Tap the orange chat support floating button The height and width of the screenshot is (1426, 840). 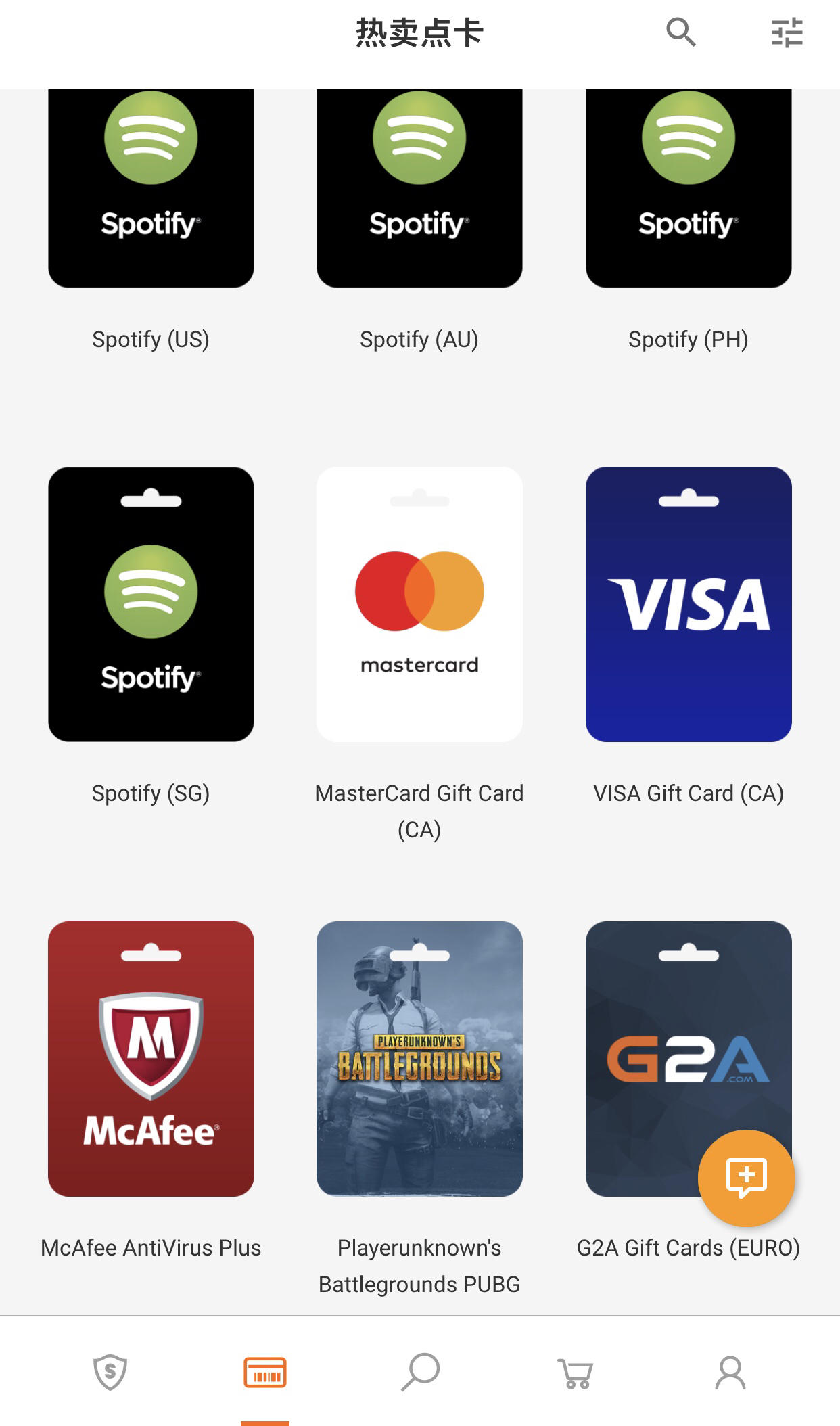[746, 1178]
